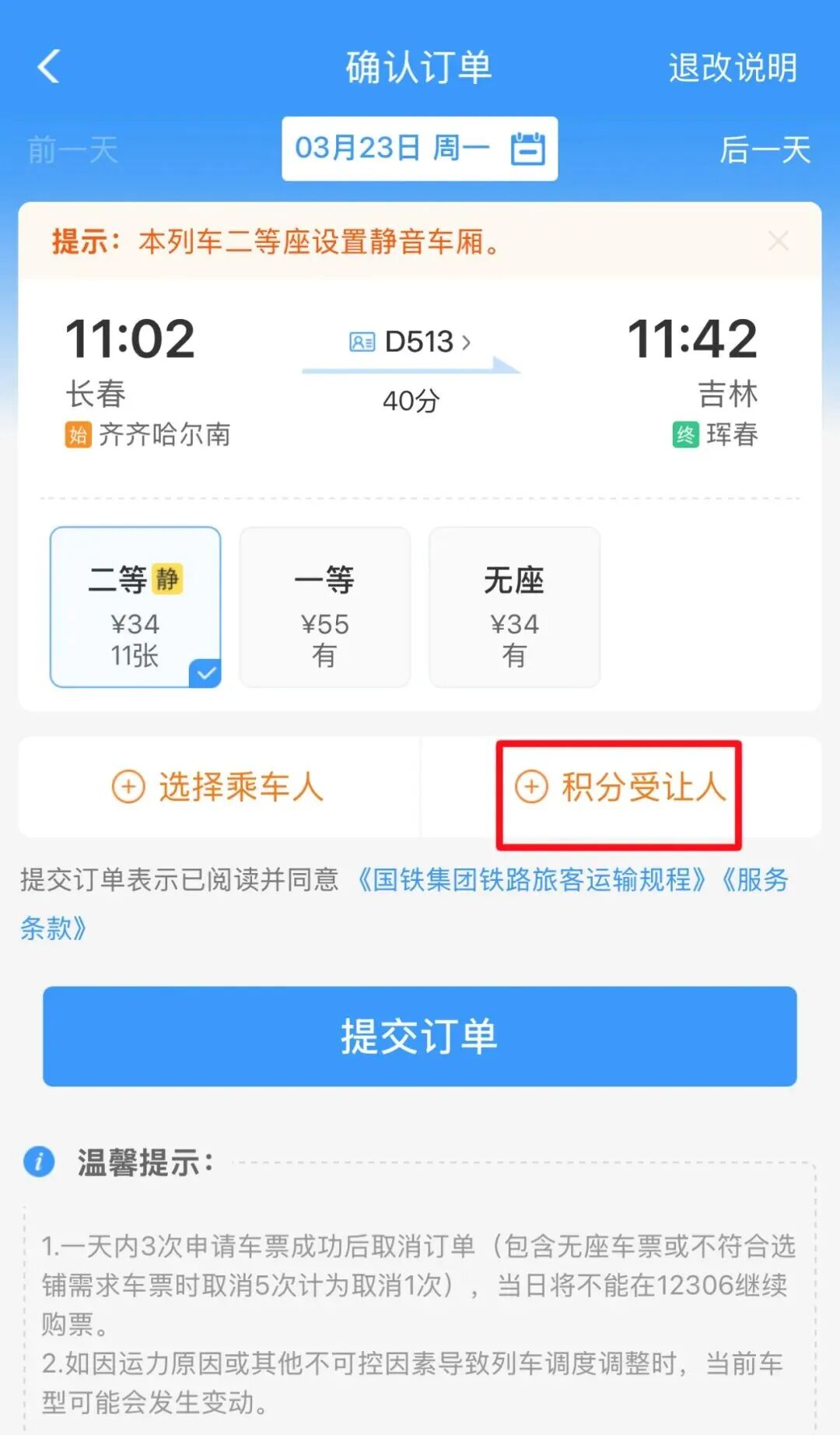This screenshot has width=840, height=1435.
Task: Switch to 后一天 (next day)
Action: 764,149
